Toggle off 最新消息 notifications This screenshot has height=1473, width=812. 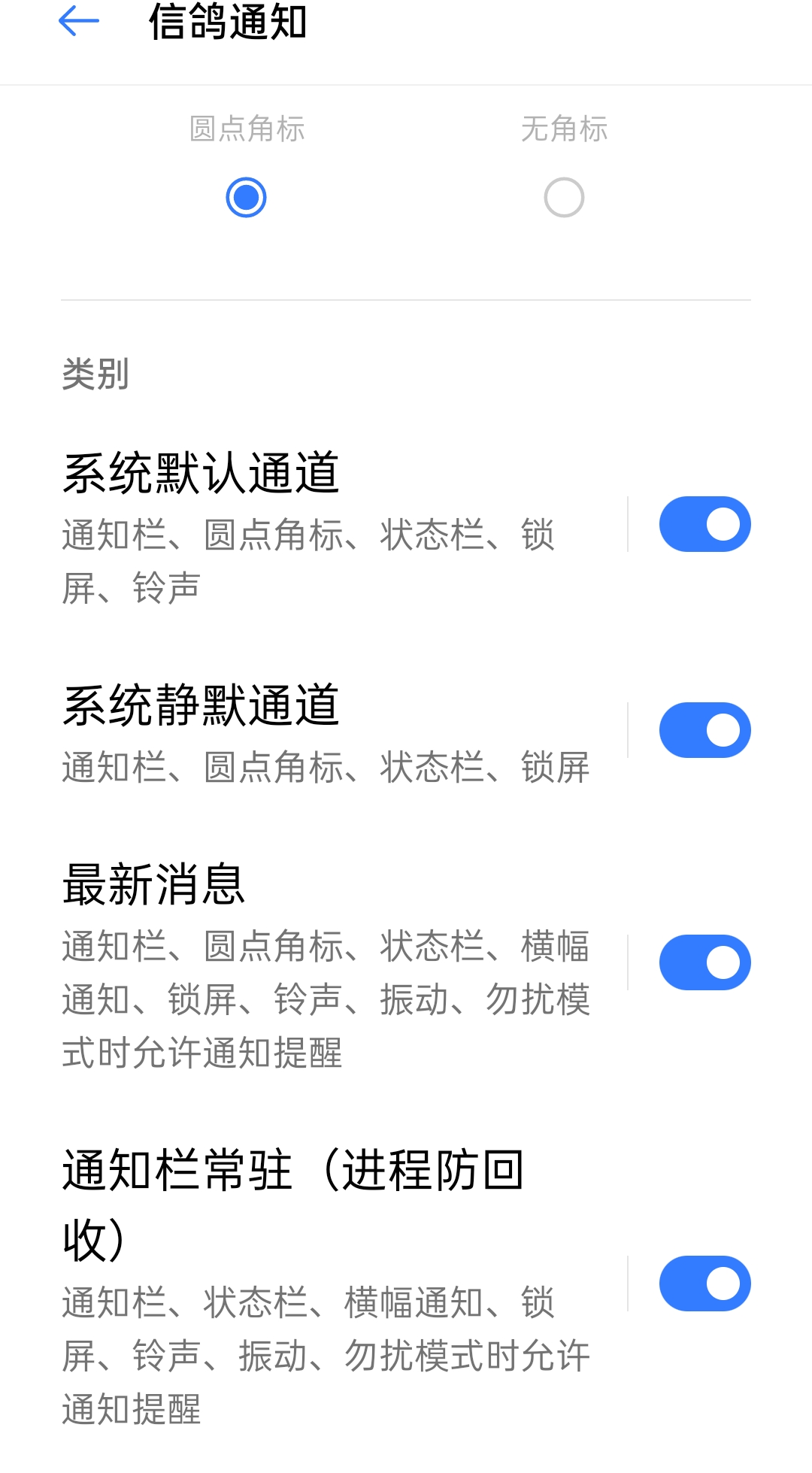(x=704, y=962)
